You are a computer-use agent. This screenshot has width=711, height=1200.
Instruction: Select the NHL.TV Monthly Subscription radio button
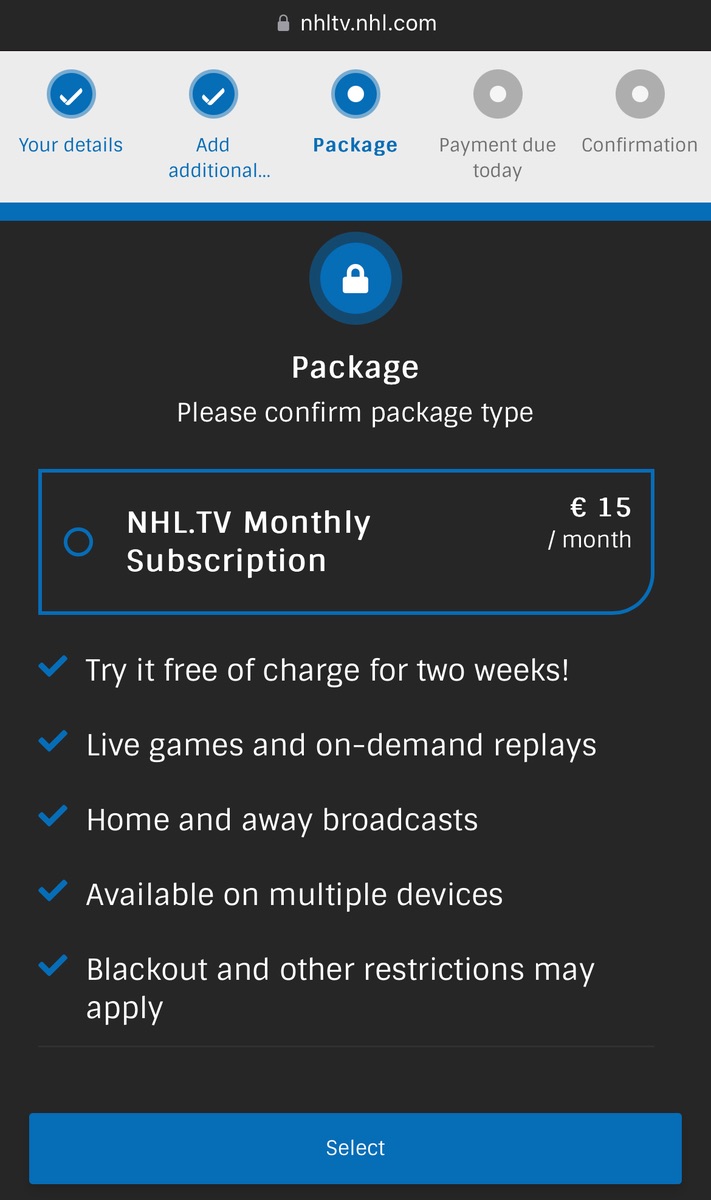click(78, 542)
